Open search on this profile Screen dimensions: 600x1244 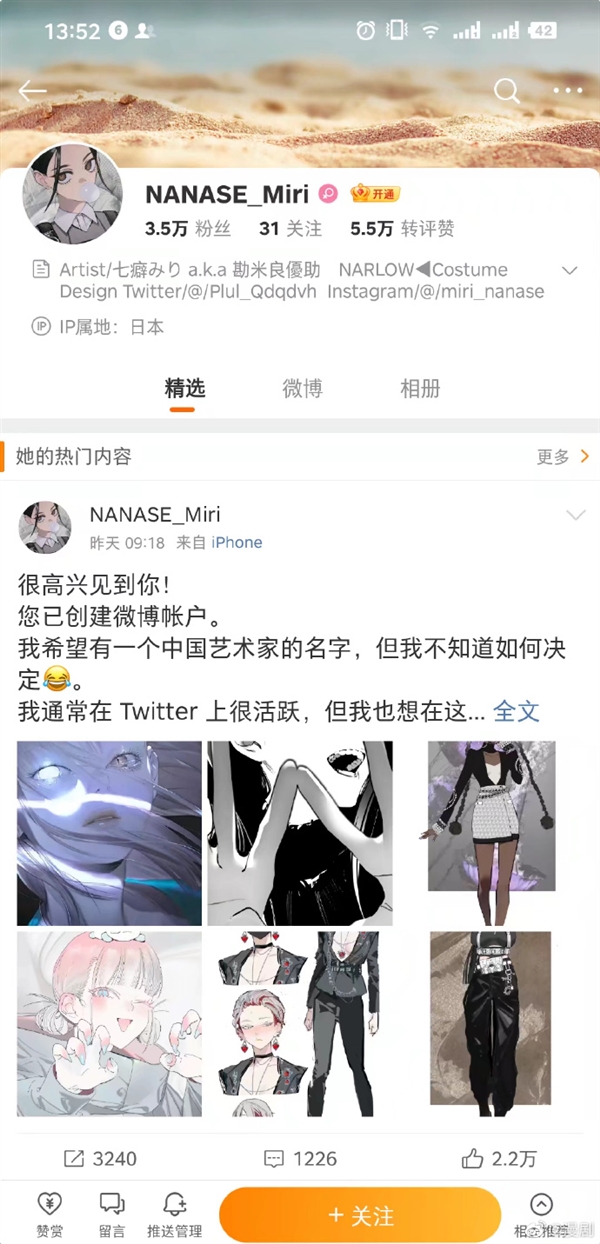tap(507, 91)
